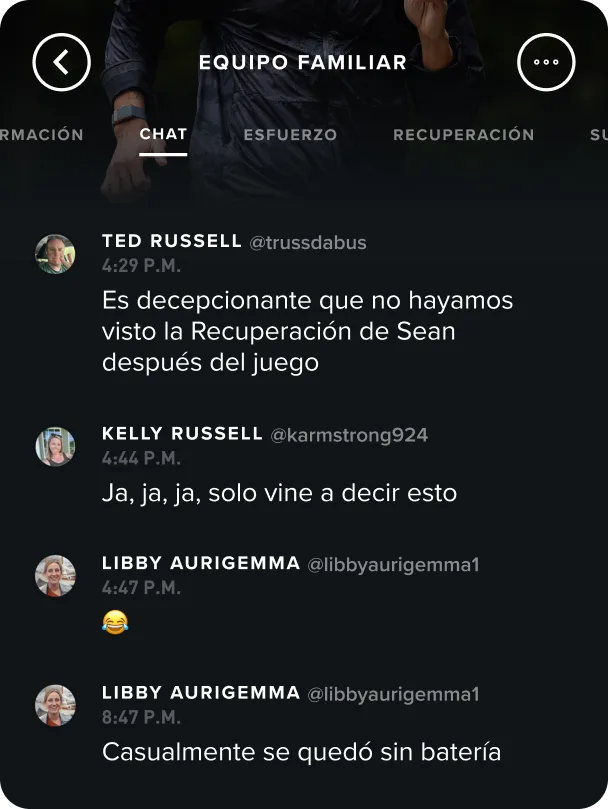Screen dimensions: 608x809
Task: Go back from Equipo Familiar
Action: click(x=61, y=62)
